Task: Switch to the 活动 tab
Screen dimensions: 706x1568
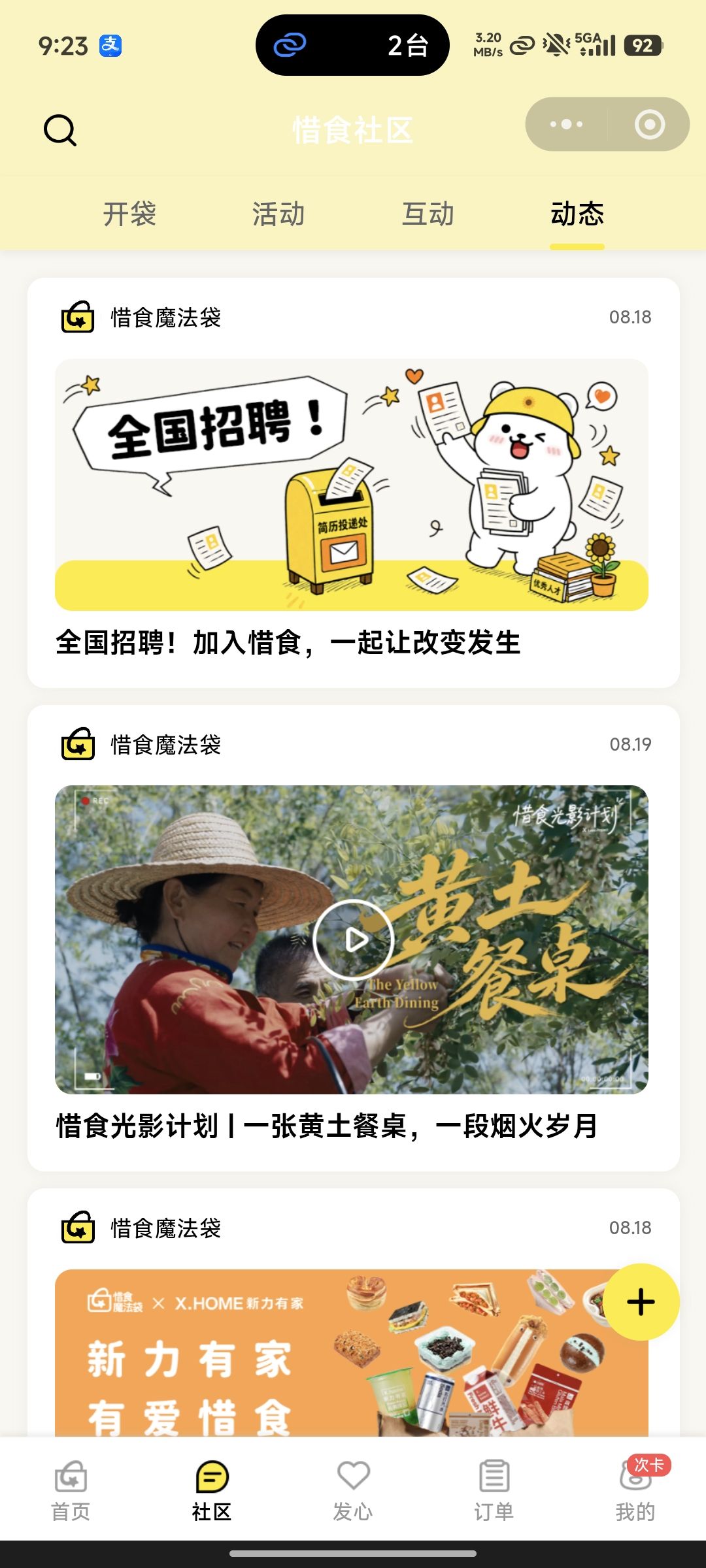Action: pos(278,214)
